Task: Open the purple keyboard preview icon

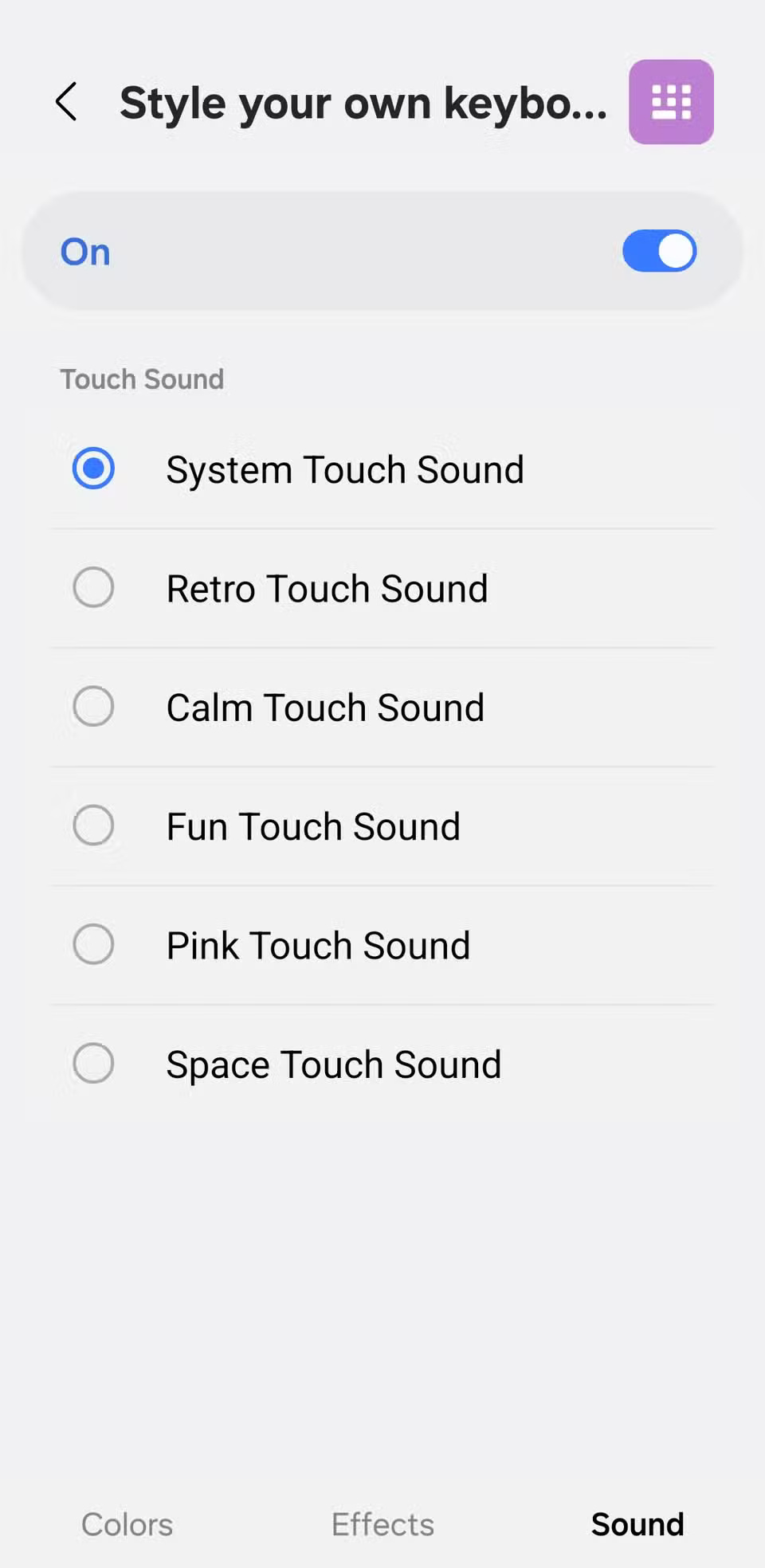Action: pos(670,101)
